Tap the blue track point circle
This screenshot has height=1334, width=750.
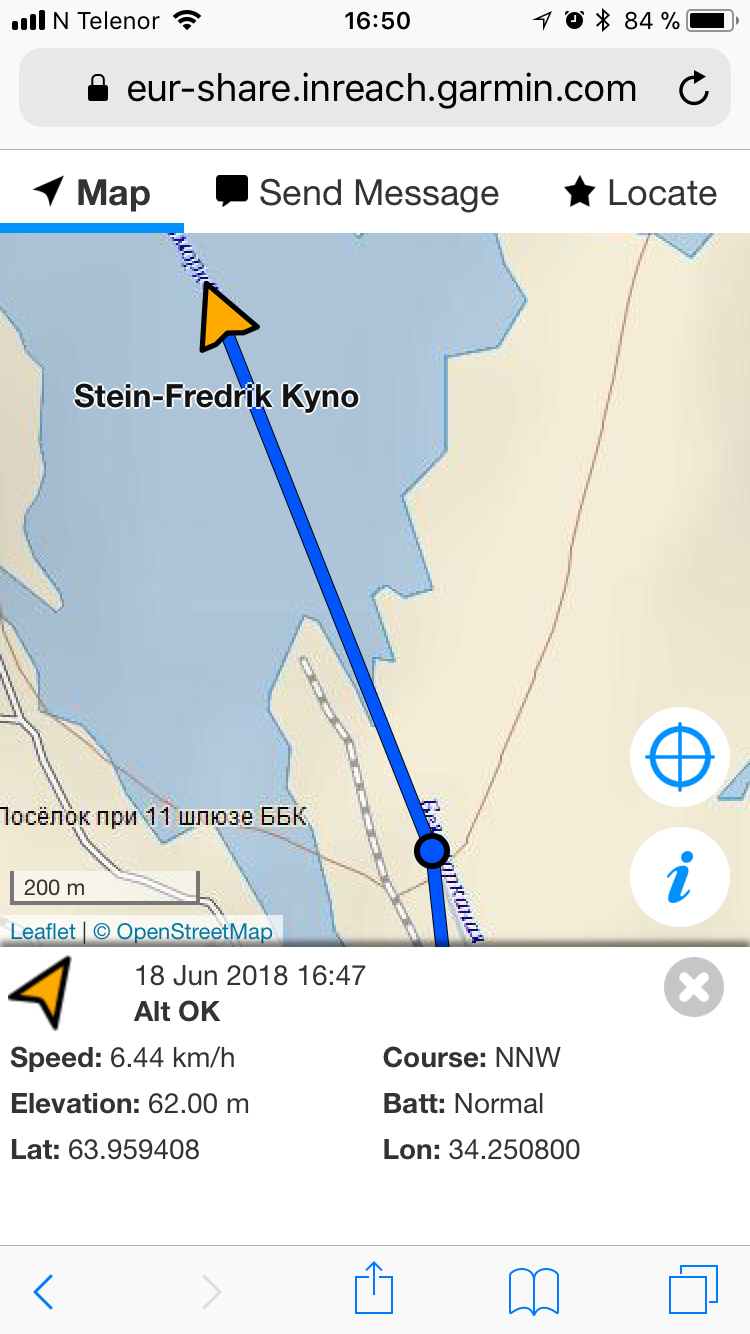point(432,851)
